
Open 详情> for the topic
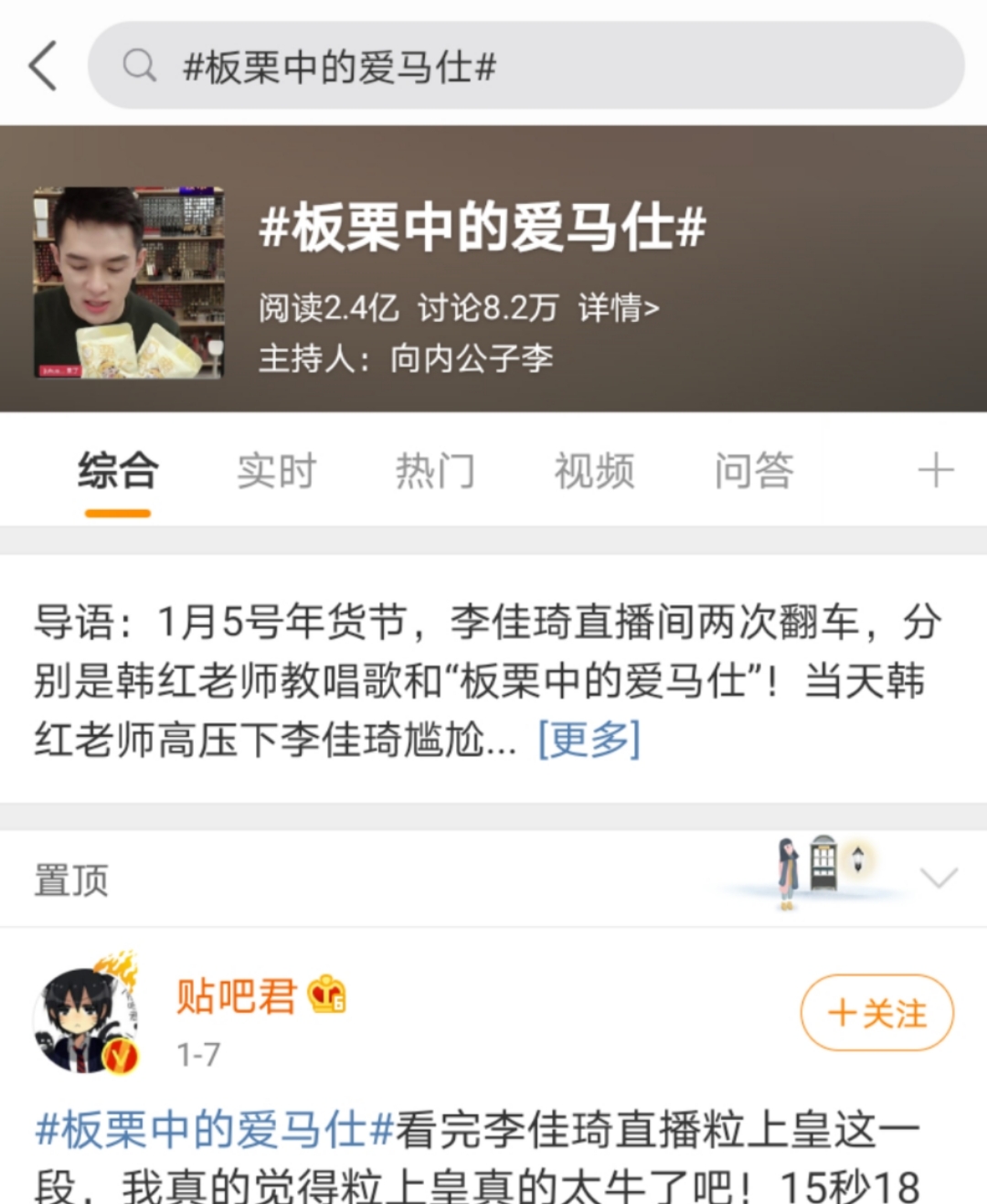point(618,308)
